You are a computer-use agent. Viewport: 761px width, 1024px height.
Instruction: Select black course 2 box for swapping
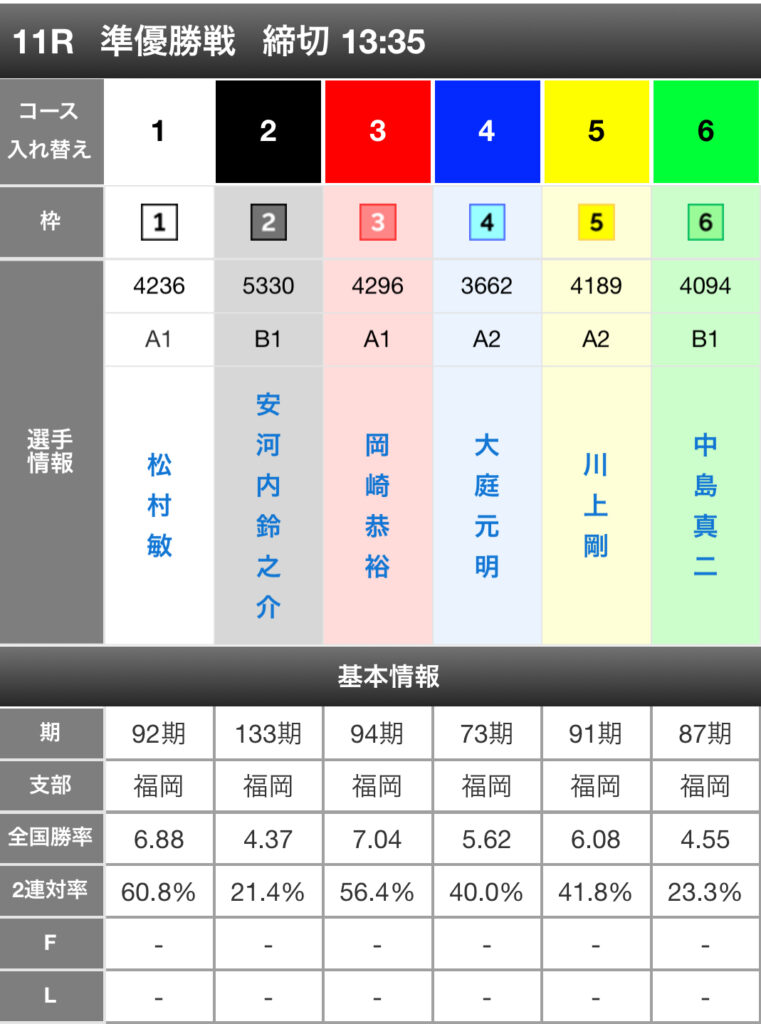click(268, 131)
